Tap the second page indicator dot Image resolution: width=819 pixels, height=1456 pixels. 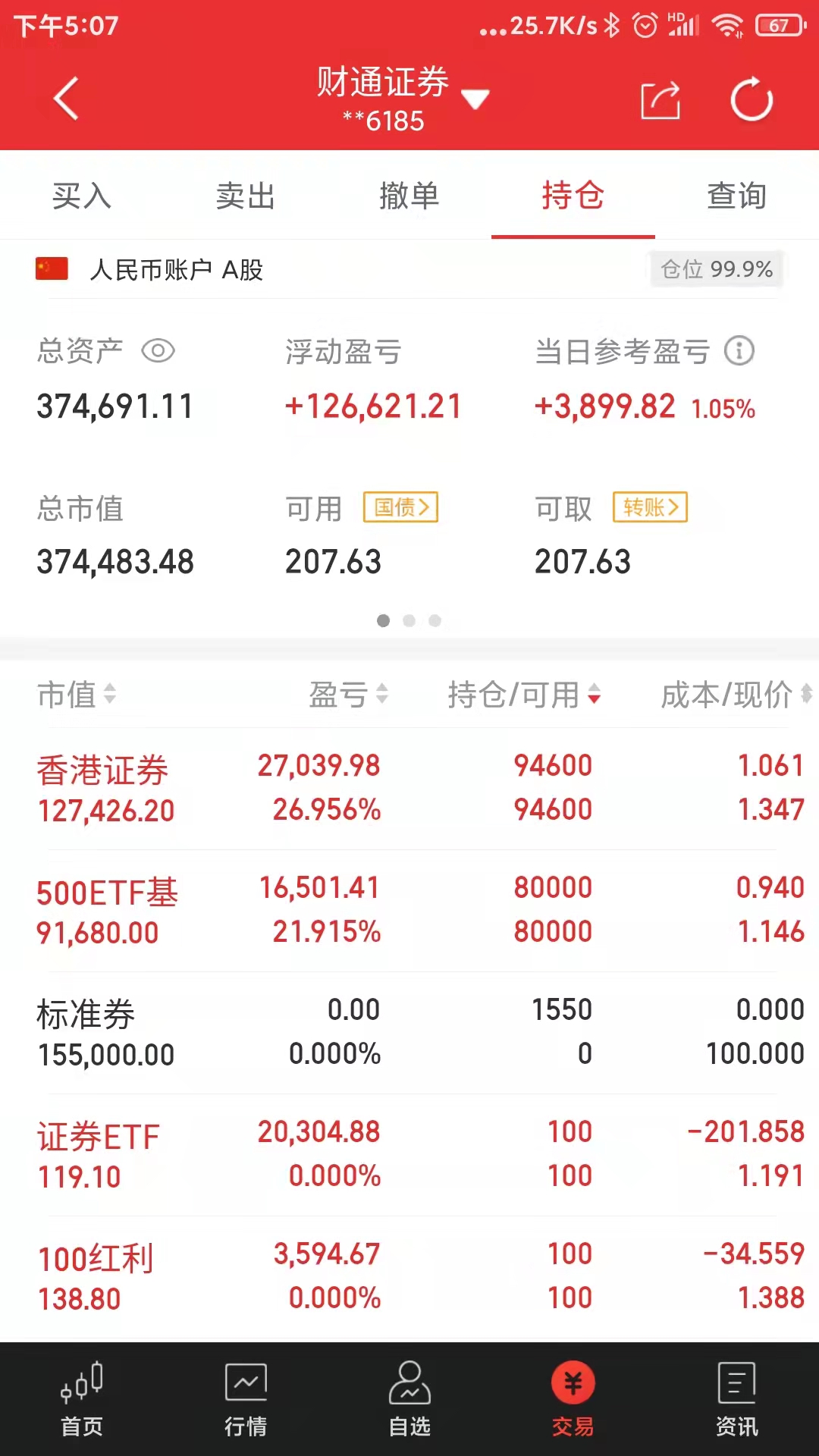[x=409, y=620]
